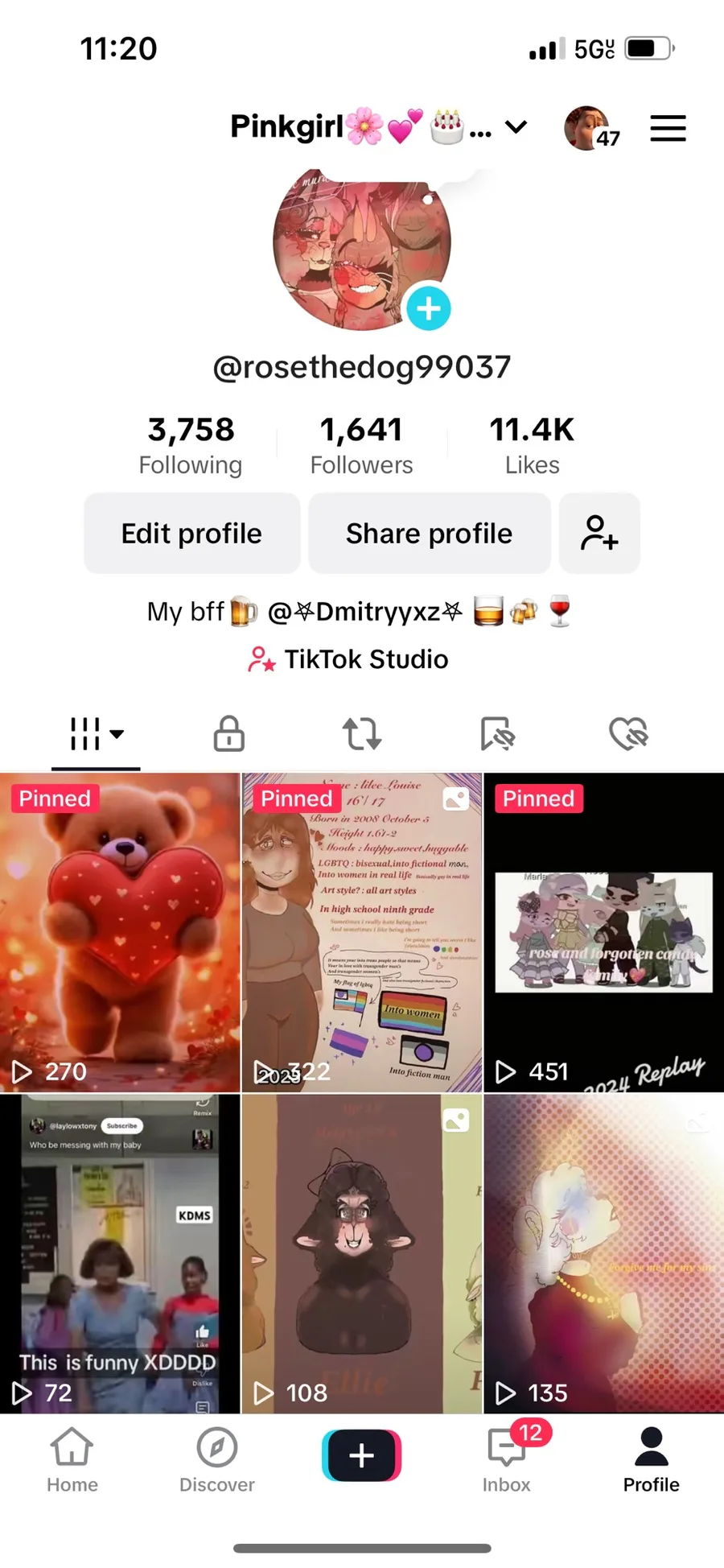Screen dimensions: 724x1568
Task: View the 1,641 Followers list
Action: 361,444
